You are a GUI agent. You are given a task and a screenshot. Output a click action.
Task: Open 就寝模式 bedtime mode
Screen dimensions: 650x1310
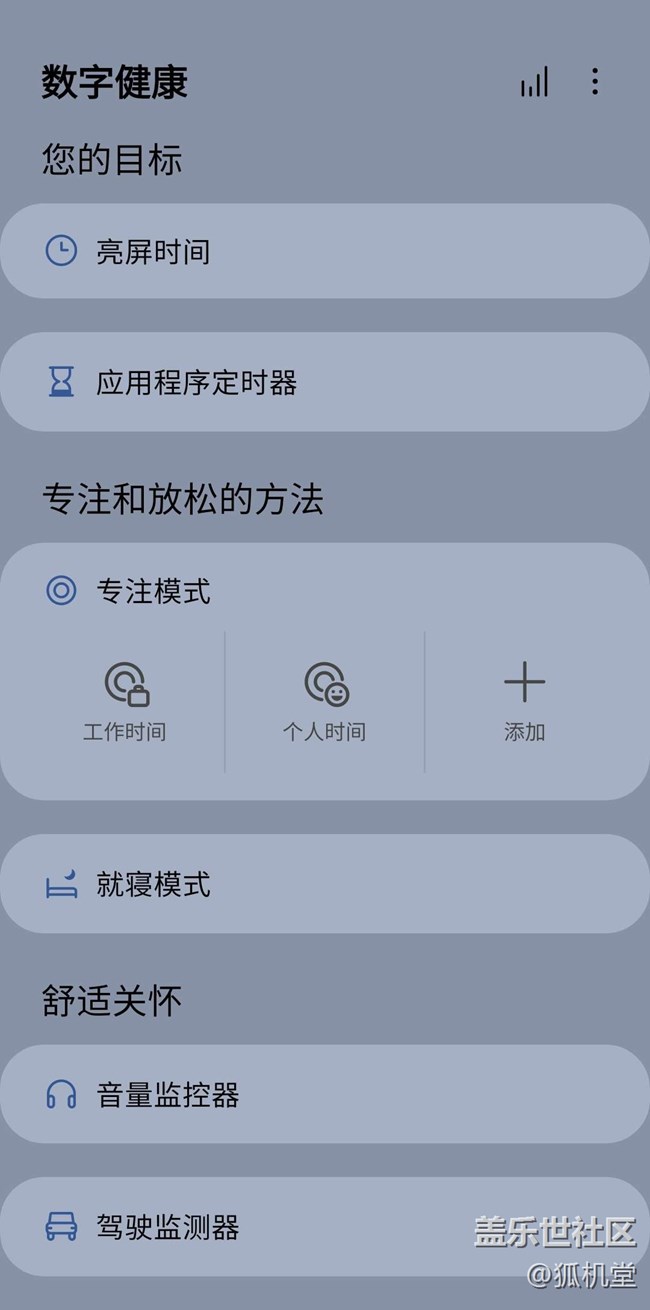pyautogui.click(x=324, y=884)
